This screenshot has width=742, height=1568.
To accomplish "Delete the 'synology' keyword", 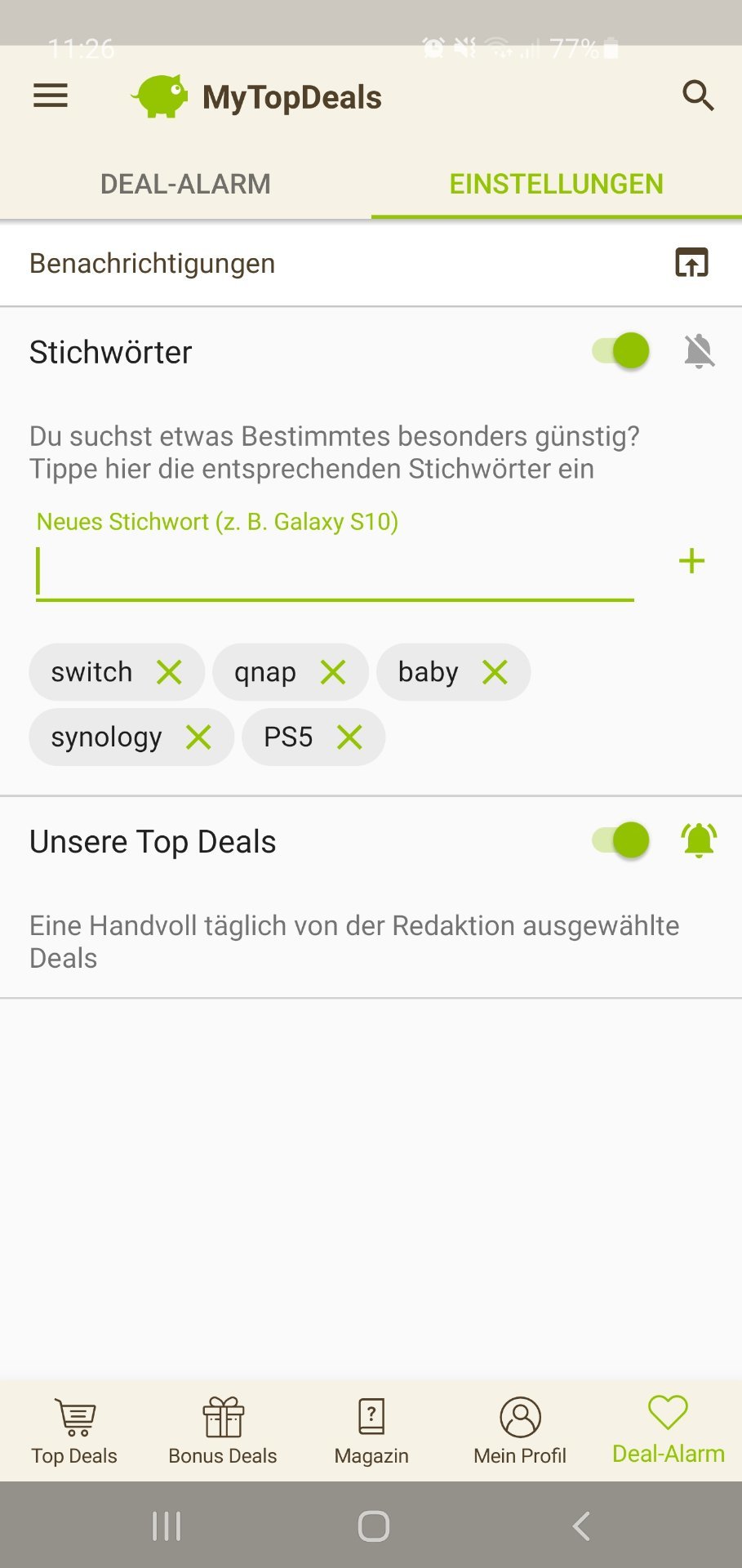I will [x=198, y=737].
